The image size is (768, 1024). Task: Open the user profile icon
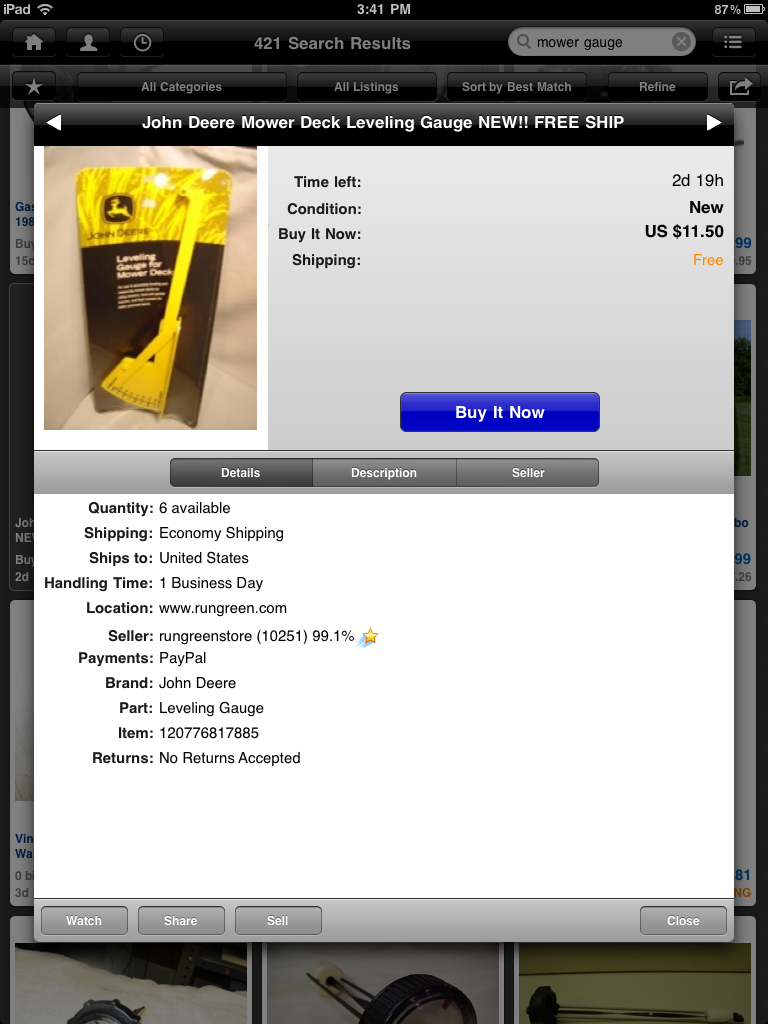88,43
